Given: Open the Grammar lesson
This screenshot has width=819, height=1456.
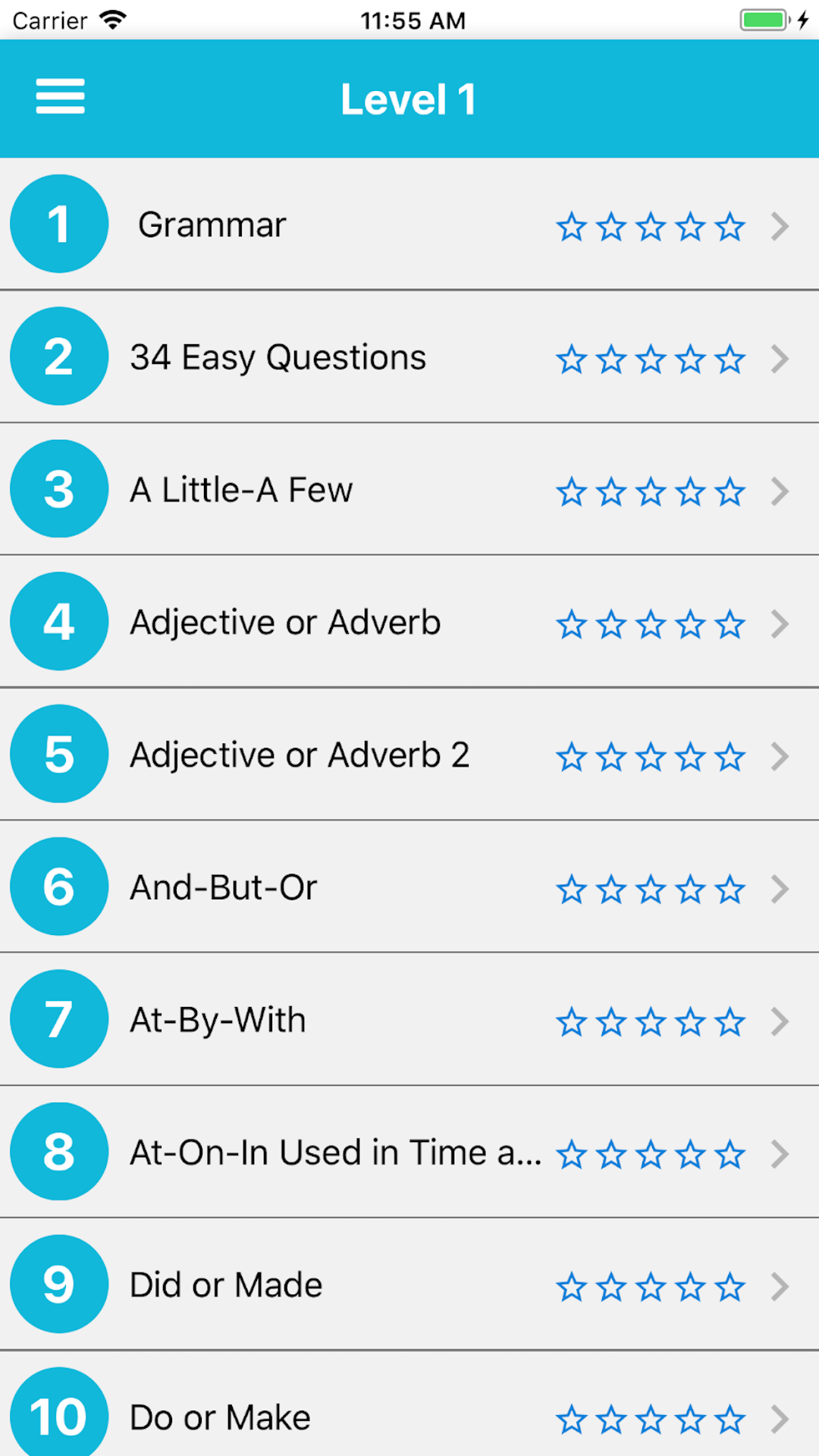Looking at the screenshot, I should 409,224.
